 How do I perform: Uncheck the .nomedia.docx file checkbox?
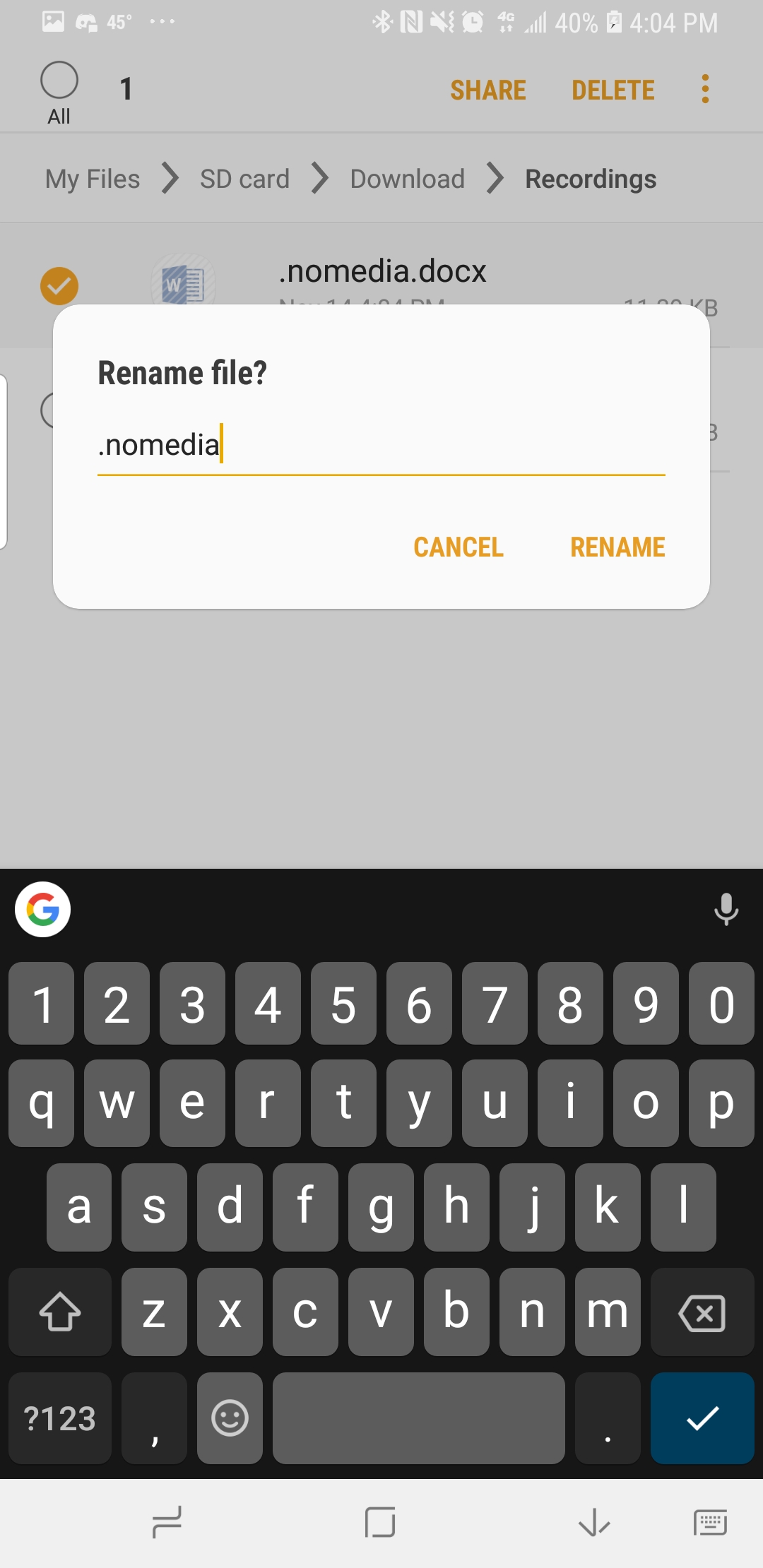pos(59,286)
